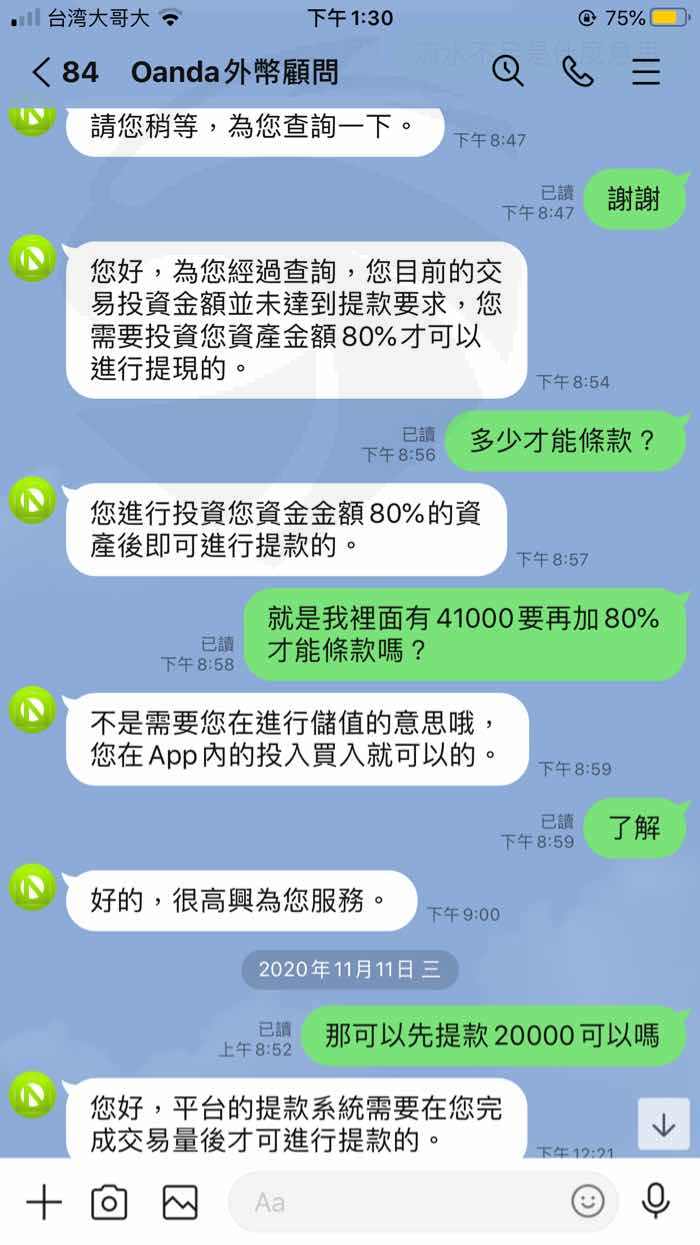Start a voice call with Oanda外幣顧問

tap(578, 71)
